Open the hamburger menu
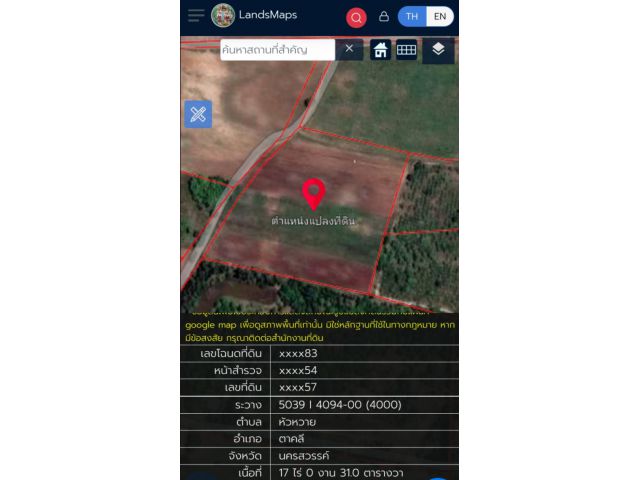 (x=196, y=16)
